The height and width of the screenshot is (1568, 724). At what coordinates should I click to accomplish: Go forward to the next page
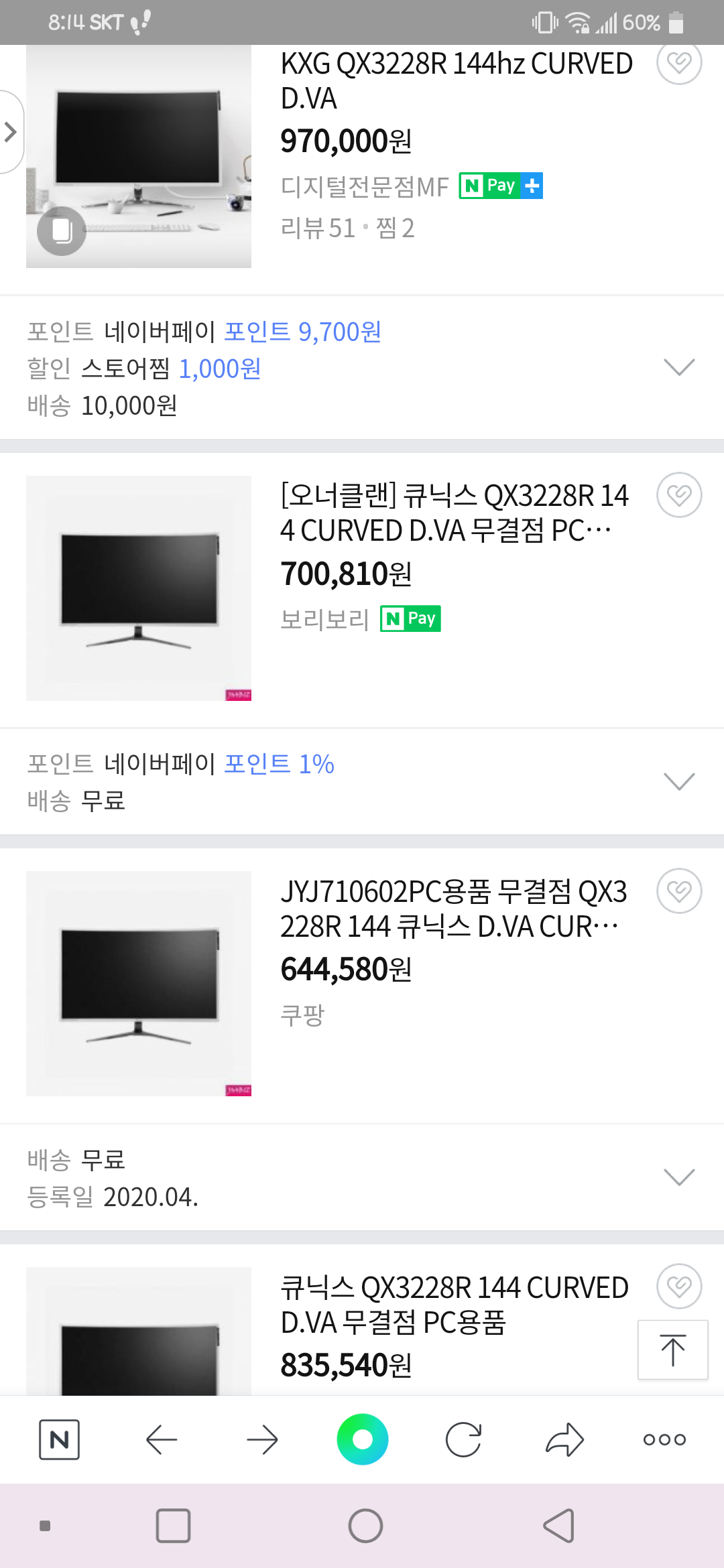[262, 1439]
